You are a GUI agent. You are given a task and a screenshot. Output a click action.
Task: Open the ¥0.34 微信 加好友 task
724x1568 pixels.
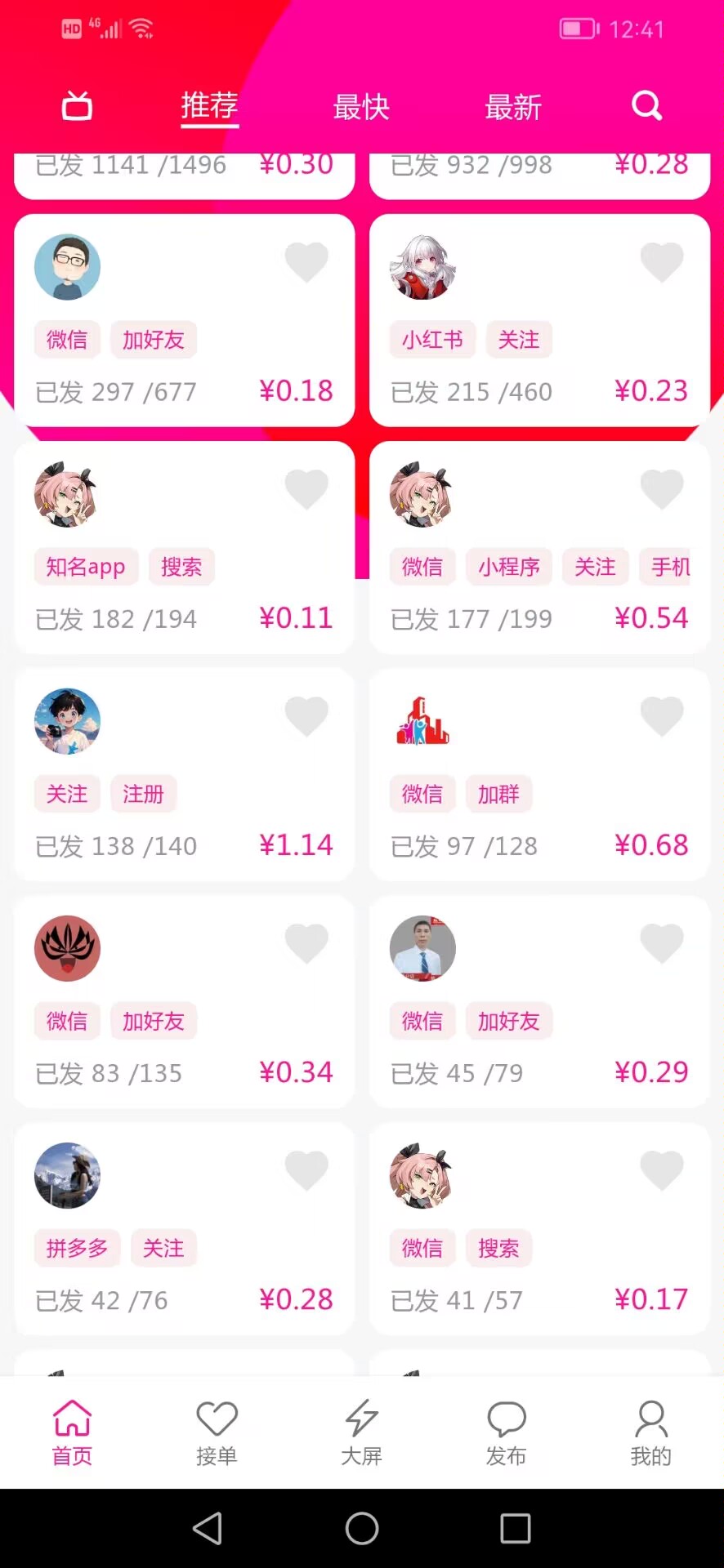pyautogui.click(x=185, y=1001)
